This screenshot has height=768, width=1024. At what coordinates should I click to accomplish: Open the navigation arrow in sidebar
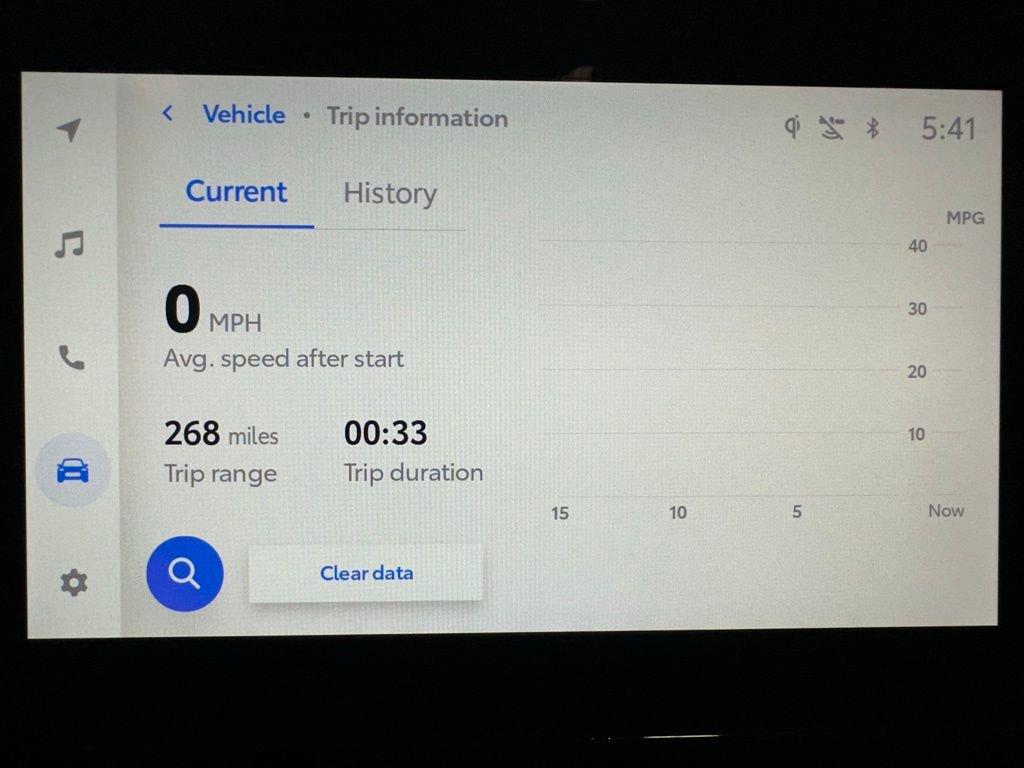point(69,130)
